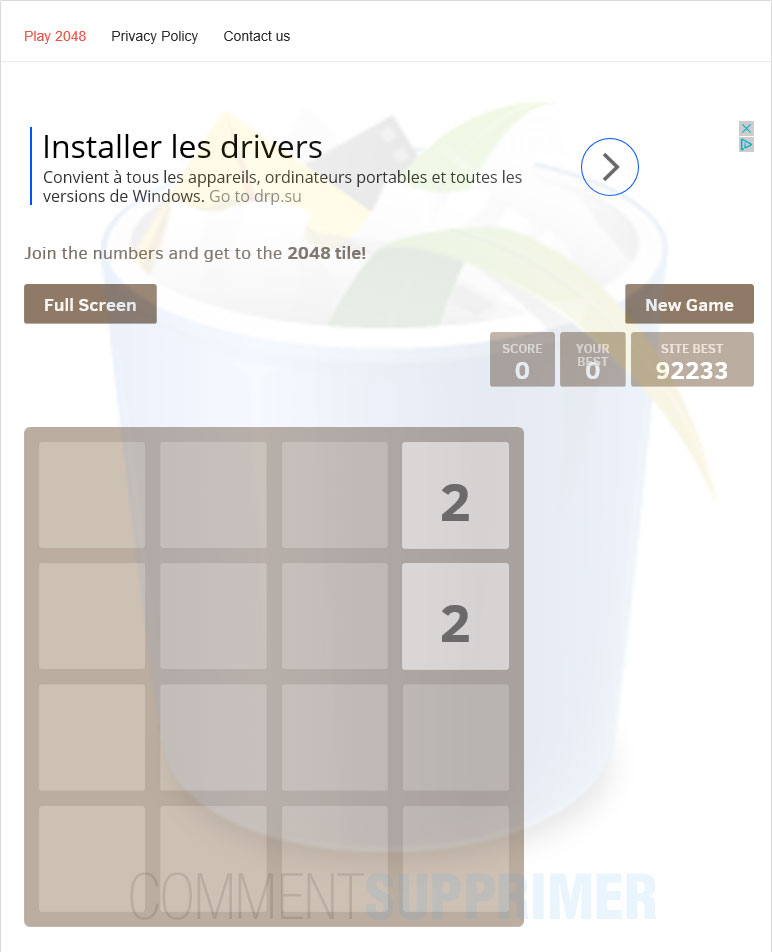Image resolution: width=772 pixels, height=952 pixels.
Task: Open the Play 2048 link
Action: [55, 36]
